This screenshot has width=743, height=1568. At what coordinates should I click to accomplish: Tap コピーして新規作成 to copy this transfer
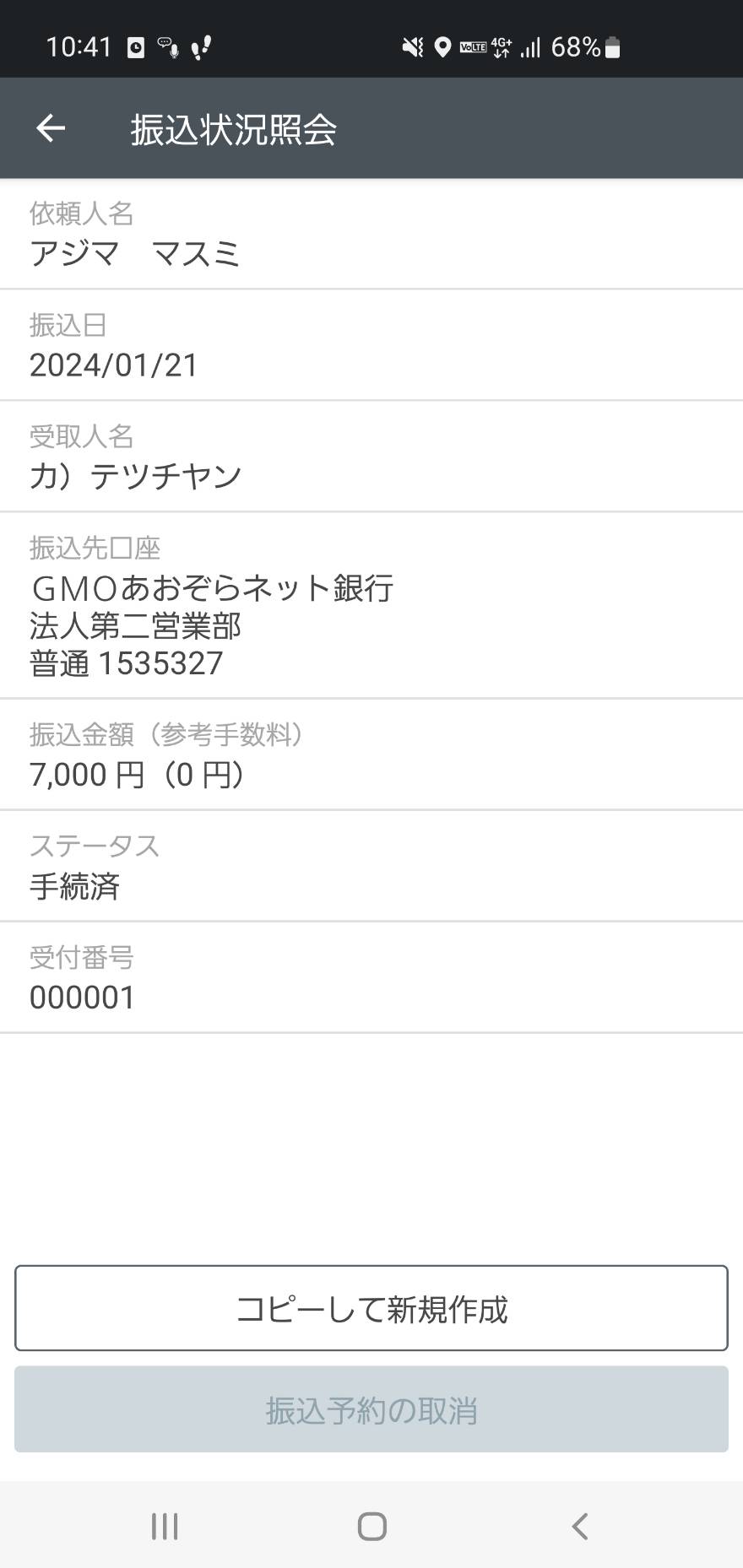371,1308
